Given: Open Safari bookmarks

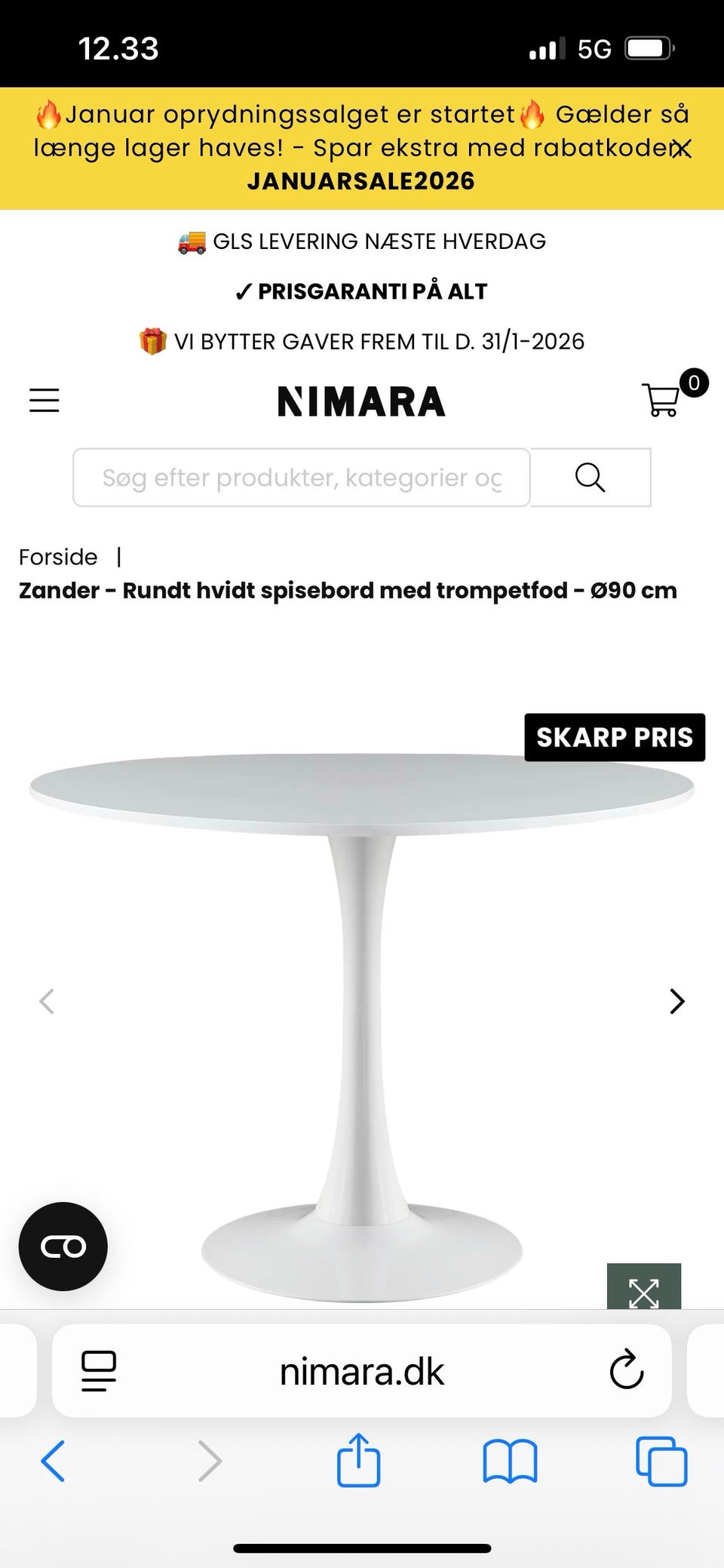Looking at the screenshot, I should 510,1461.
